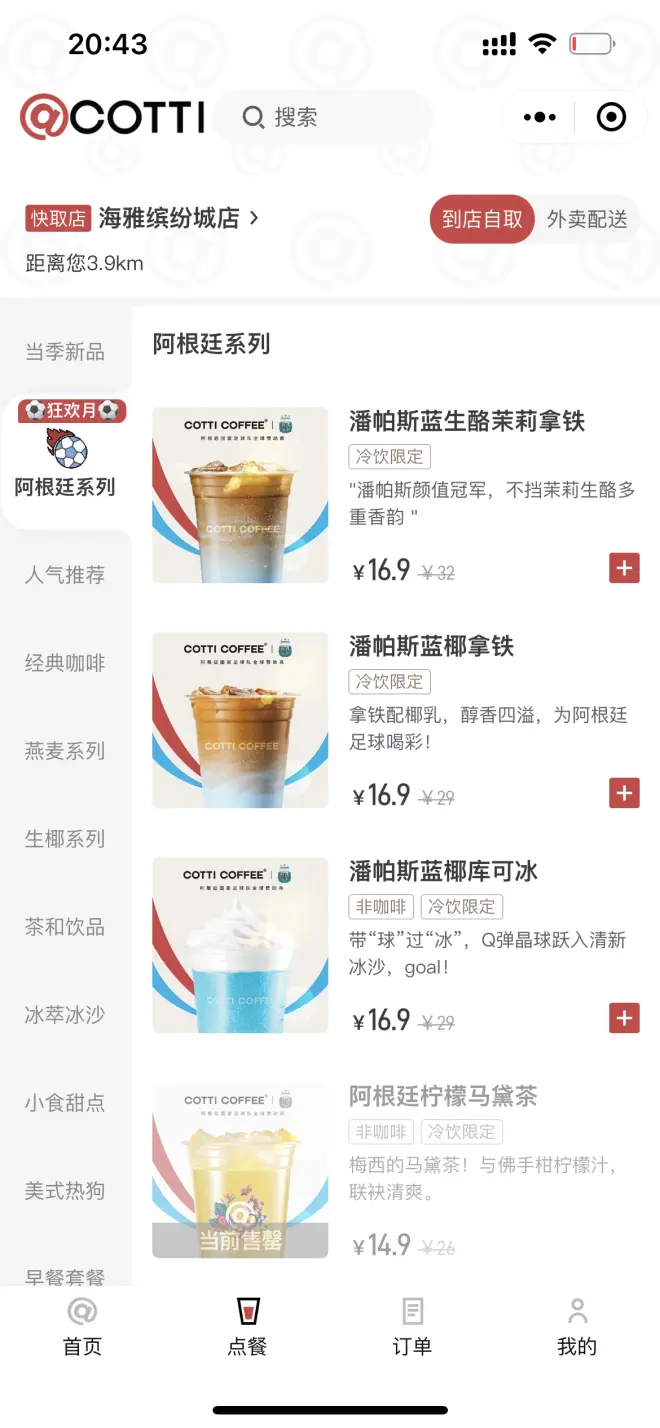
Task: Jump to the 燕麦系列 category
Action: coord(65,751)
